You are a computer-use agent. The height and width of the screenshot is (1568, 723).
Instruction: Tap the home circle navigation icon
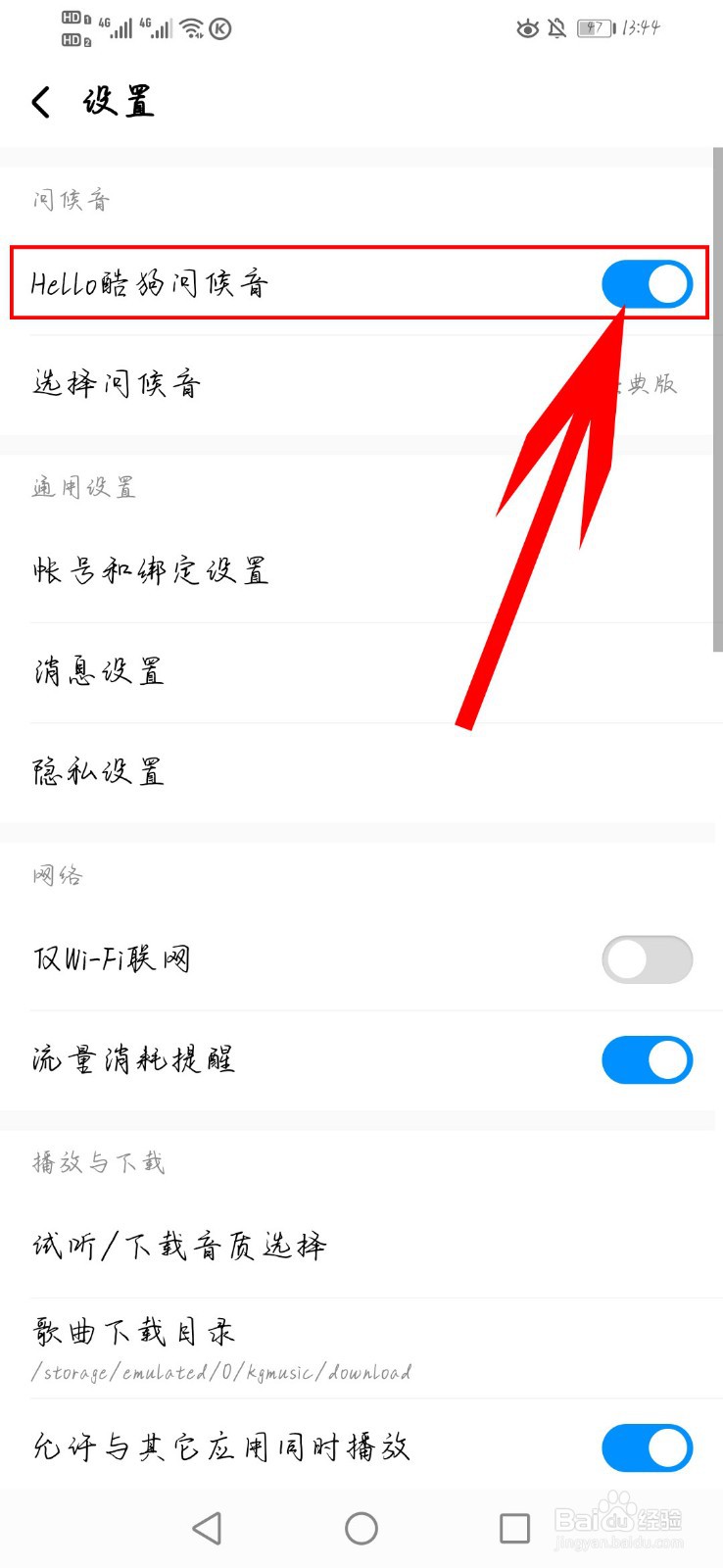click(361, 1528)
